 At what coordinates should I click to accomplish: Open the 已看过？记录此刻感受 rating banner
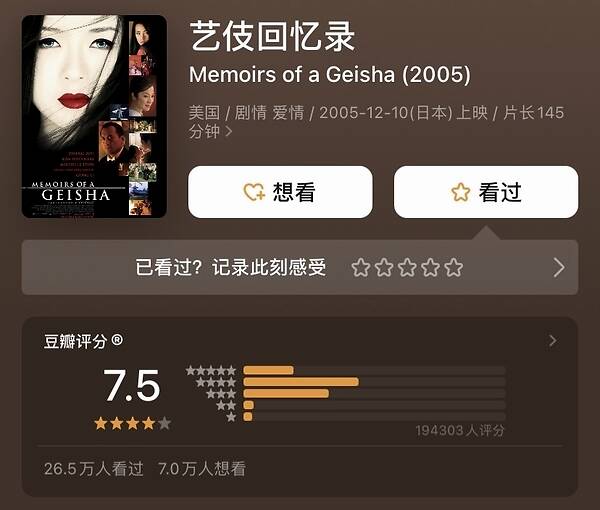[x=300, y=267]
